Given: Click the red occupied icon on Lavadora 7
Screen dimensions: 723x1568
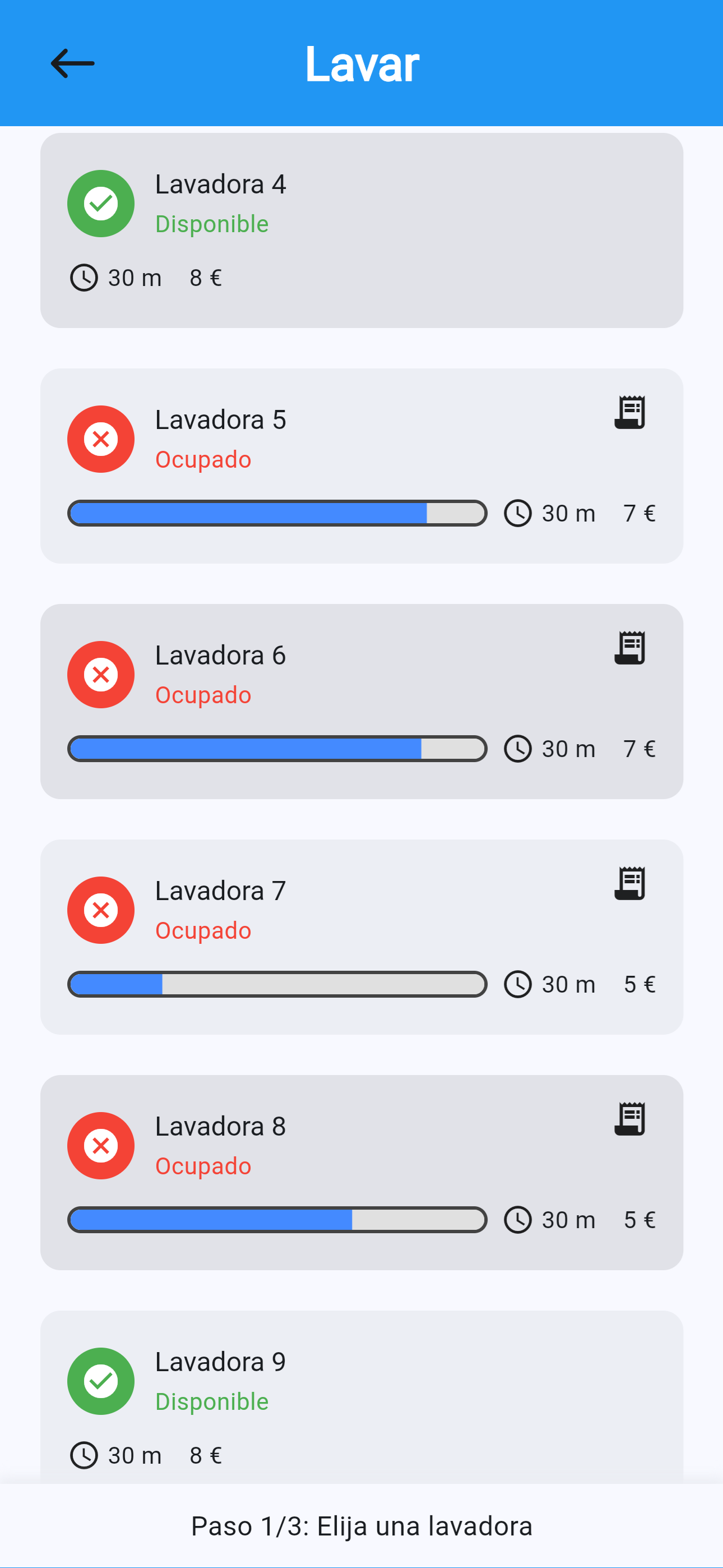Looking at the screenshot, I should [x=100, y=910].
